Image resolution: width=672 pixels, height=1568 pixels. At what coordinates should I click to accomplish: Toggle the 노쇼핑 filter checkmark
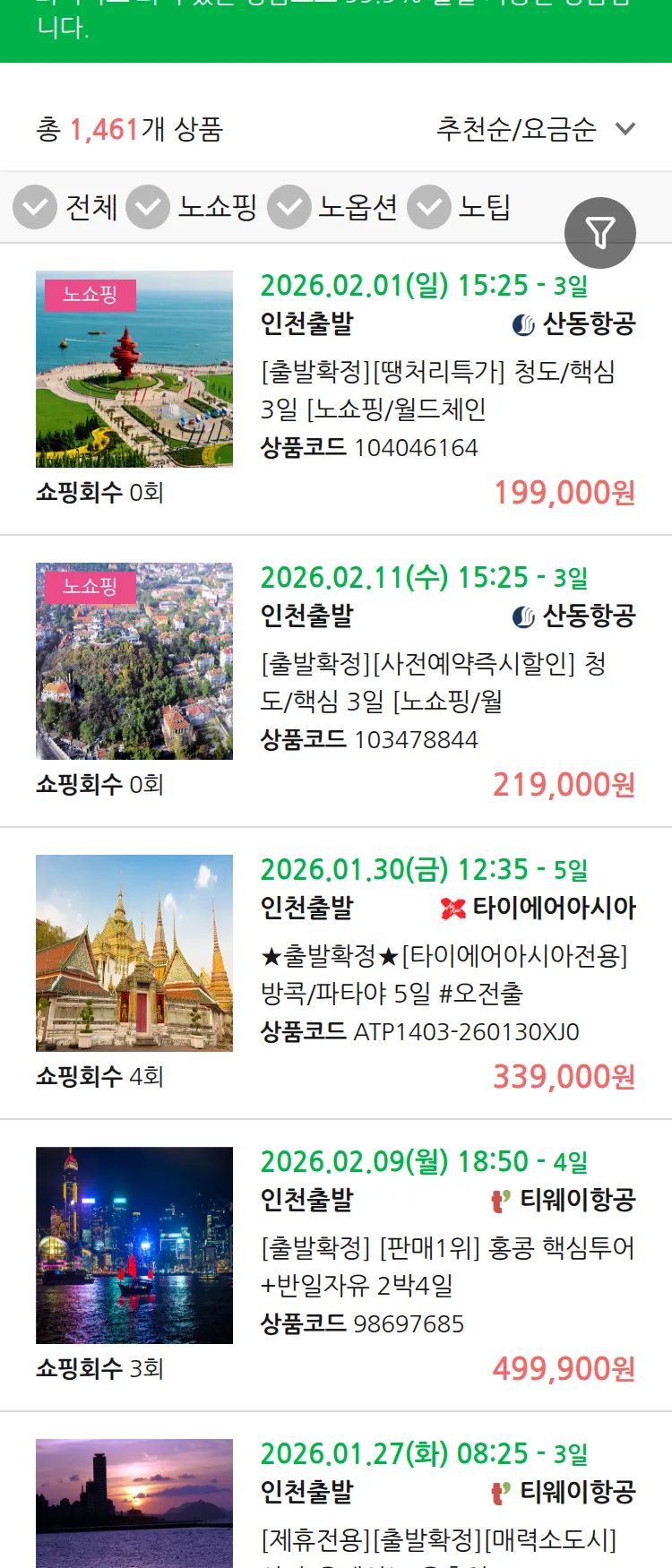click(x=147, y=207)
